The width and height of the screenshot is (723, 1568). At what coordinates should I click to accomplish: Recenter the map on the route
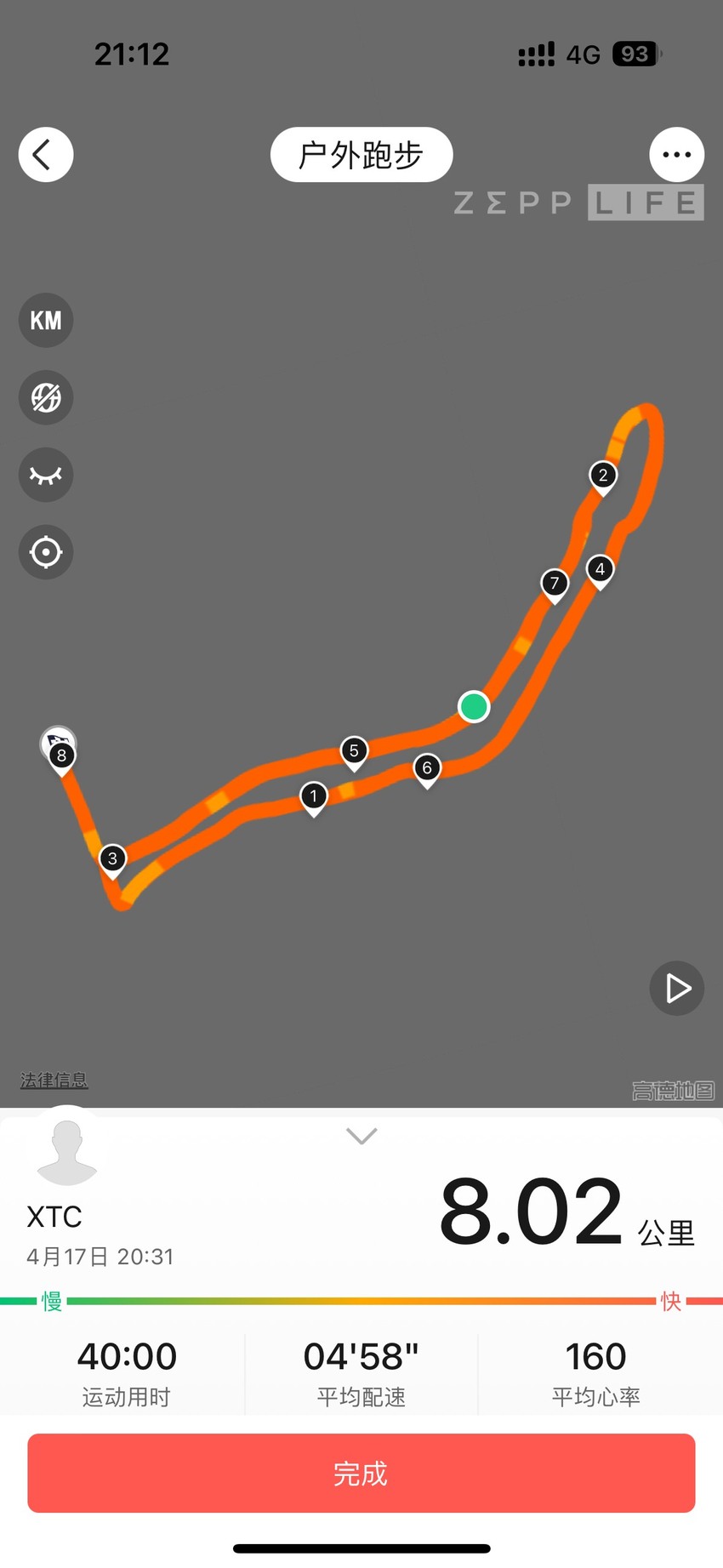(x=46, y=552)
